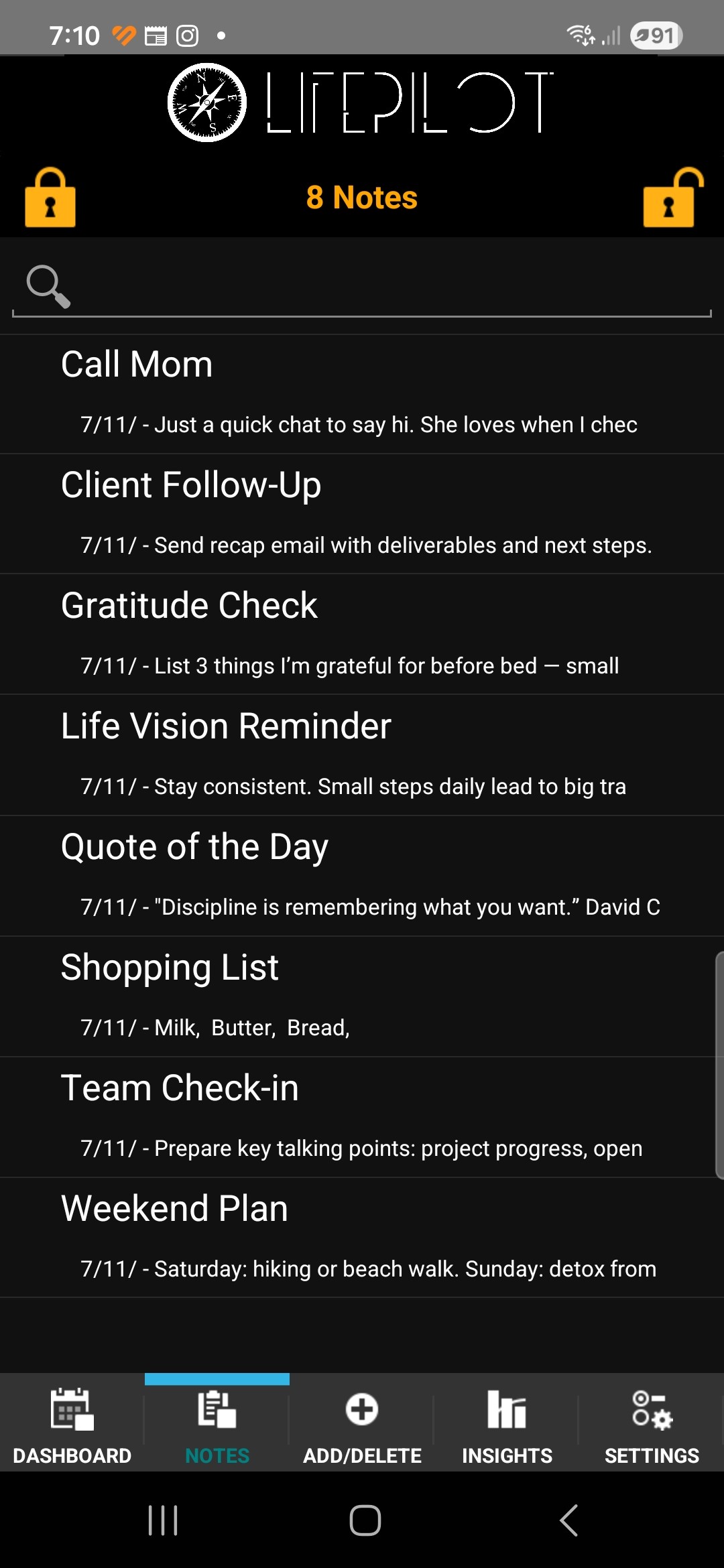Open the Shopping List note
The width and height of the screenshot is (724, 1568).
pyautogui.click(x=362, y=996)
